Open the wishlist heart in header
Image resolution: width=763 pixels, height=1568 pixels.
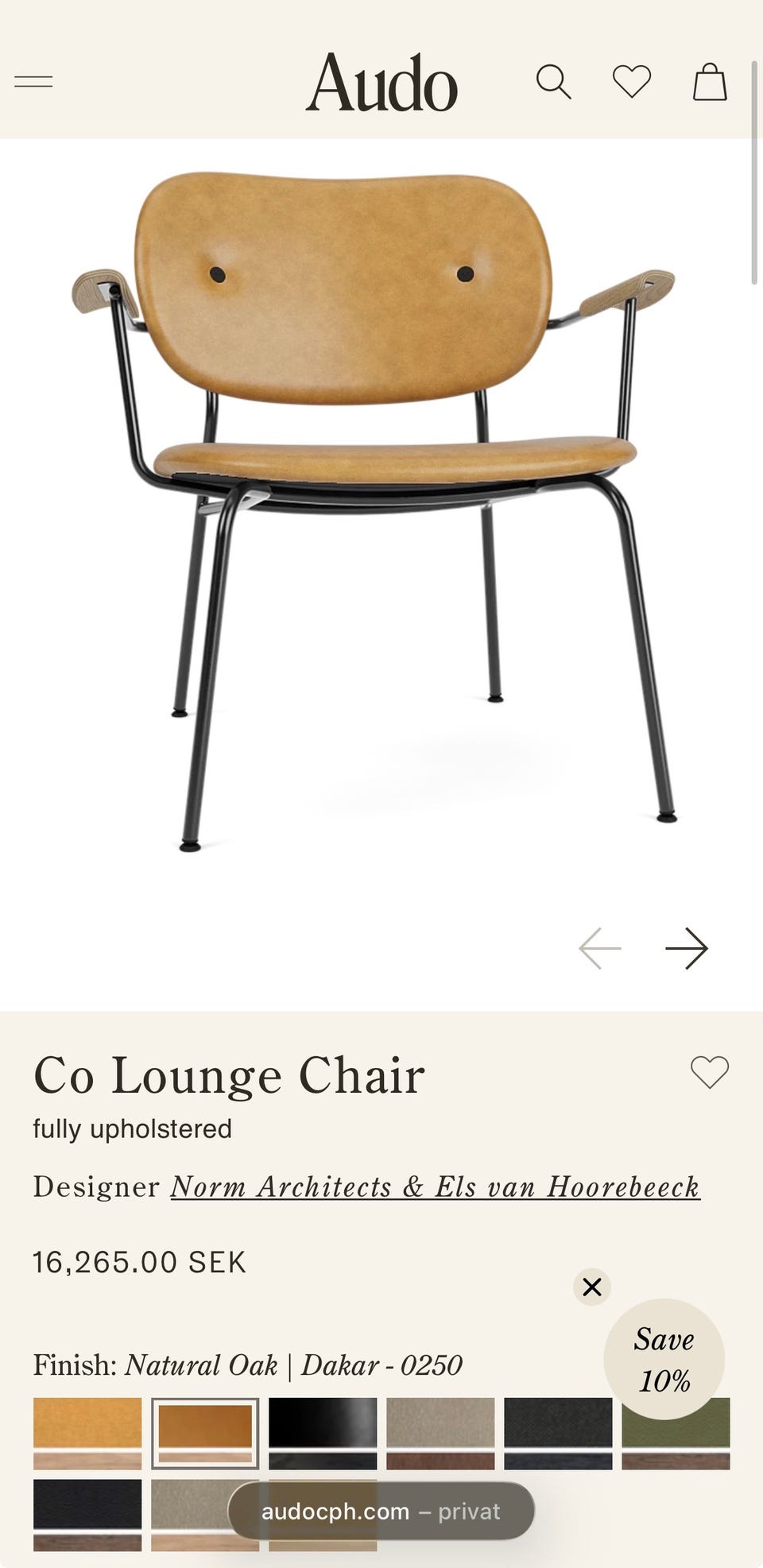point(632,82)
